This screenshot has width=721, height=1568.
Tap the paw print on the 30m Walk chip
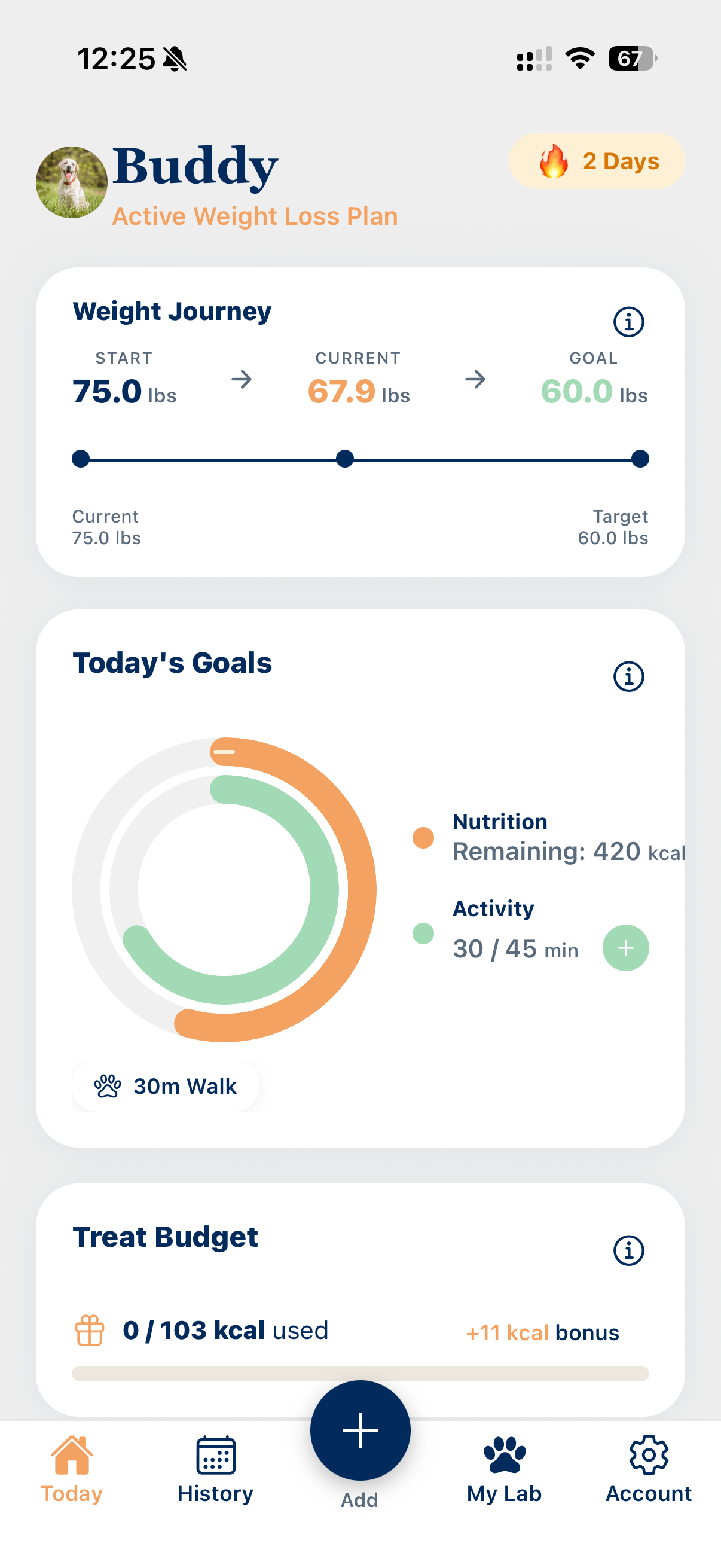108,1085
